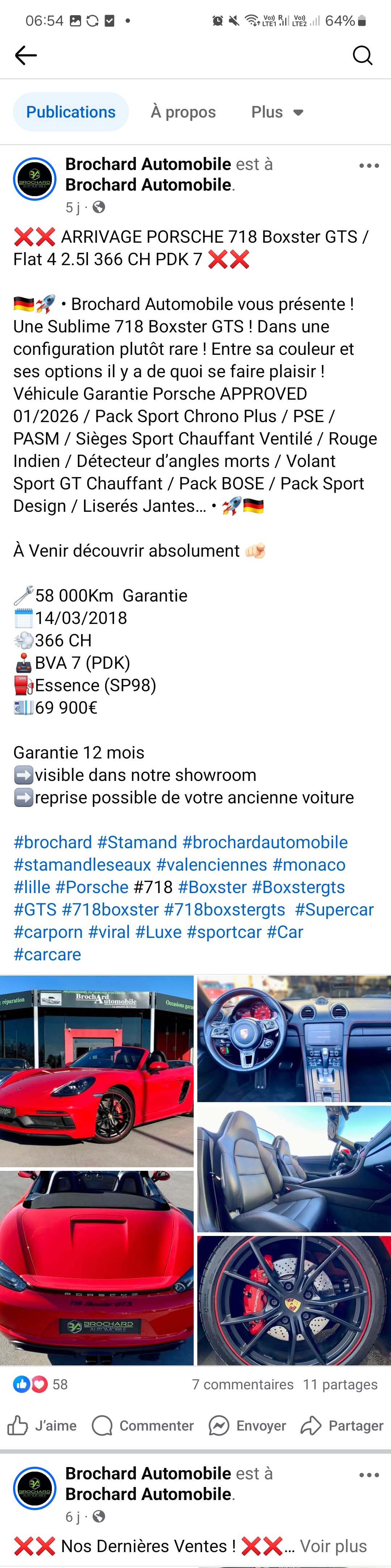
Task: Switch to the Publications tab
Action: click(71, 112)
